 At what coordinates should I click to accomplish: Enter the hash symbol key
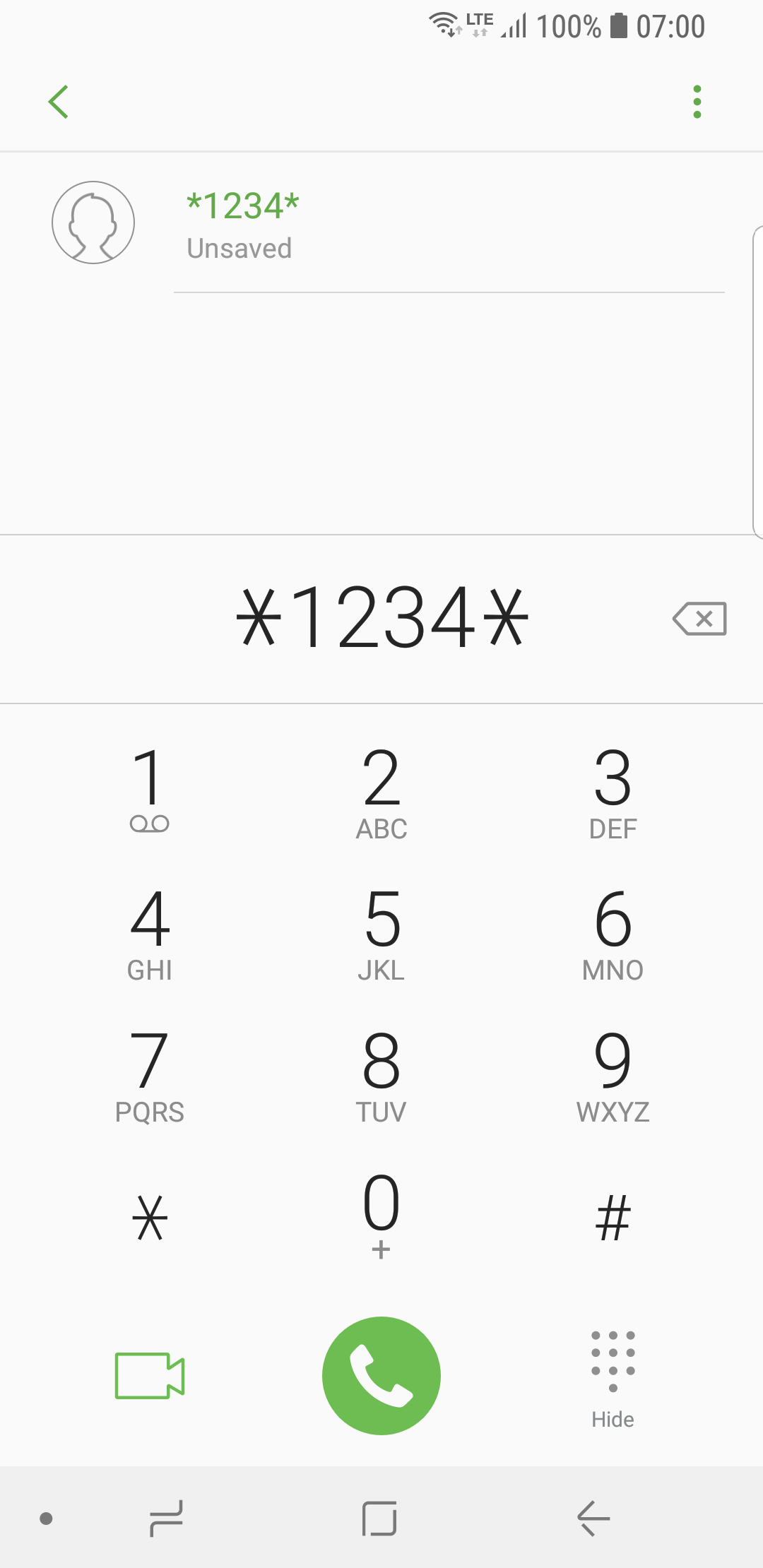point(613,1217)
